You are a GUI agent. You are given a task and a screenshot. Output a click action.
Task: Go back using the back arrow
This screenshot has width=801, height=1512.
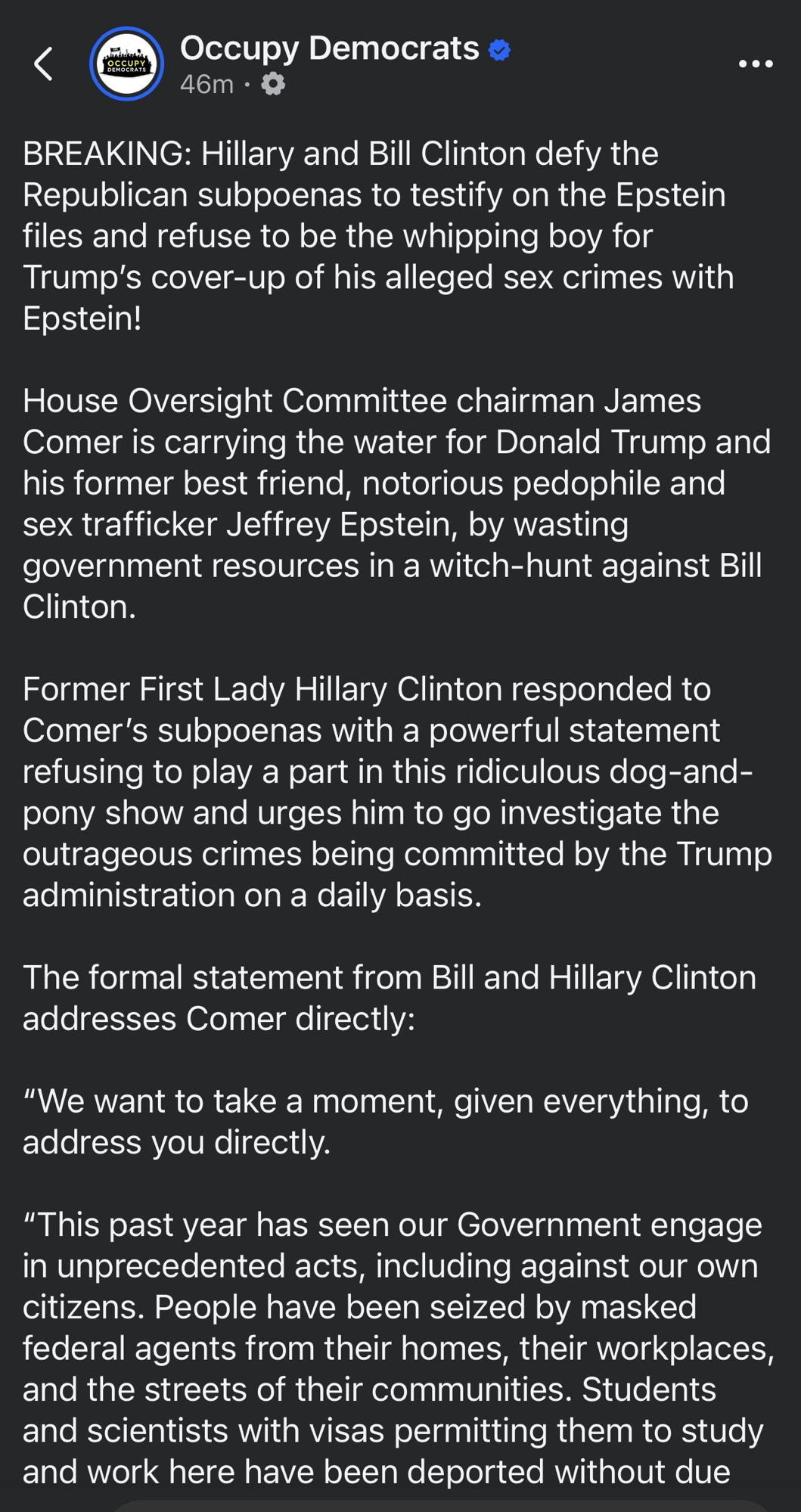(x=44, y=64)
